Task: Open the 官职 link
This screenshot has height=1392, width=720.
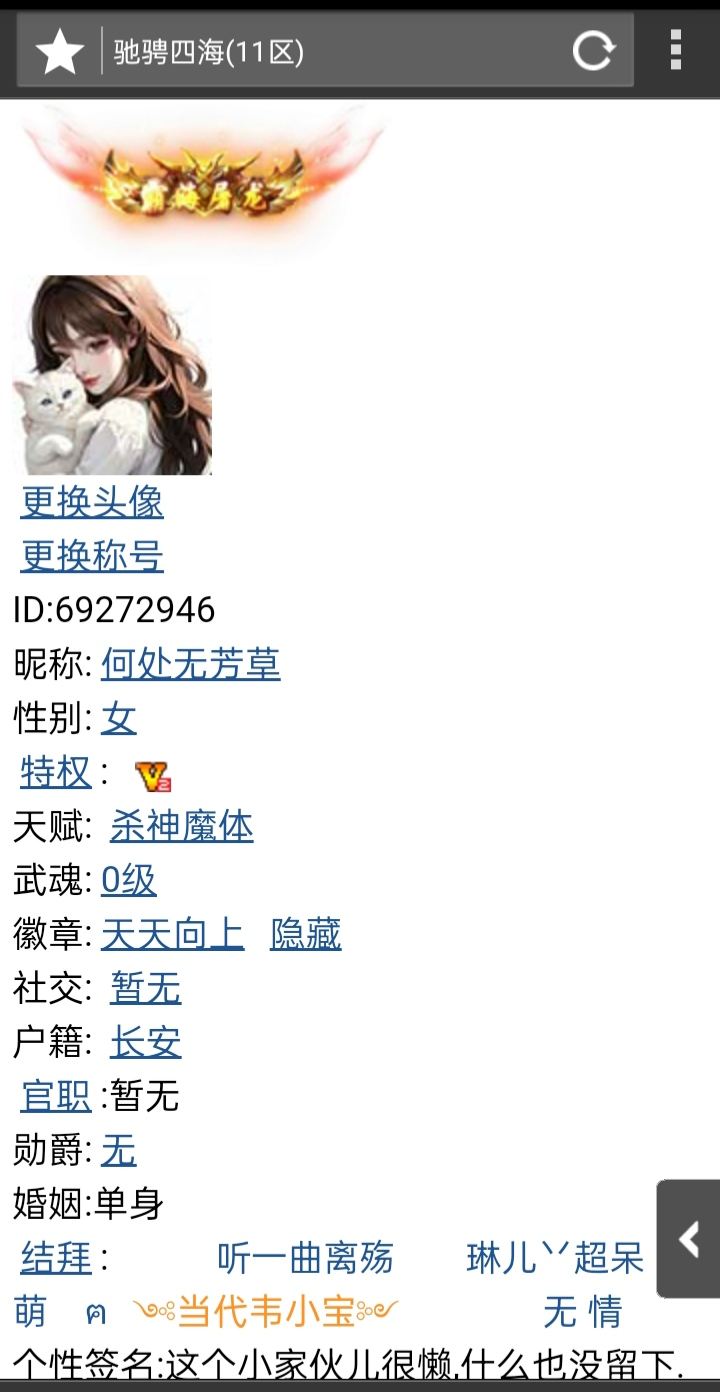Action: [x=56, y=1096]
